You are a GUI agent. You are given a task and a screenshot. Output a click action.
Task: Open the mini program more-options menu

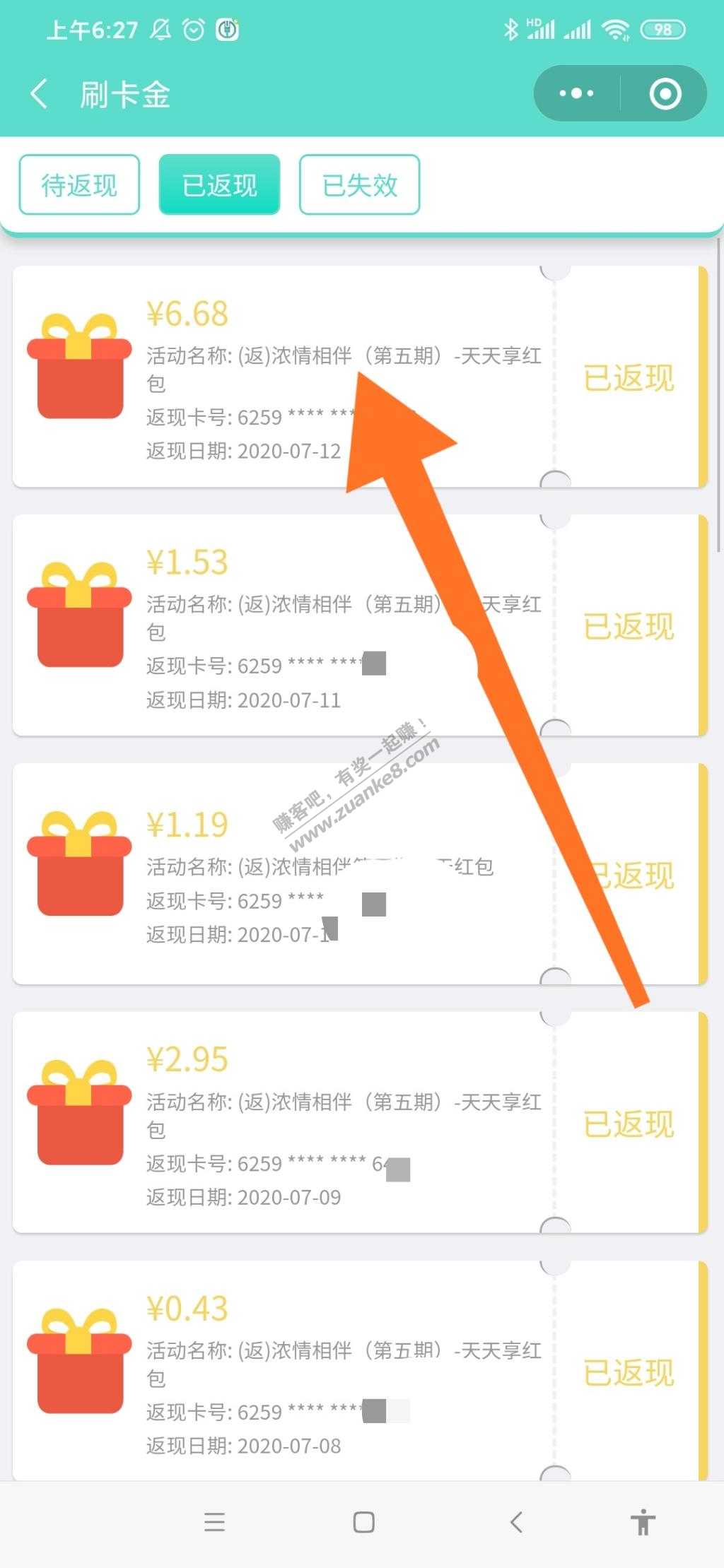576,93
